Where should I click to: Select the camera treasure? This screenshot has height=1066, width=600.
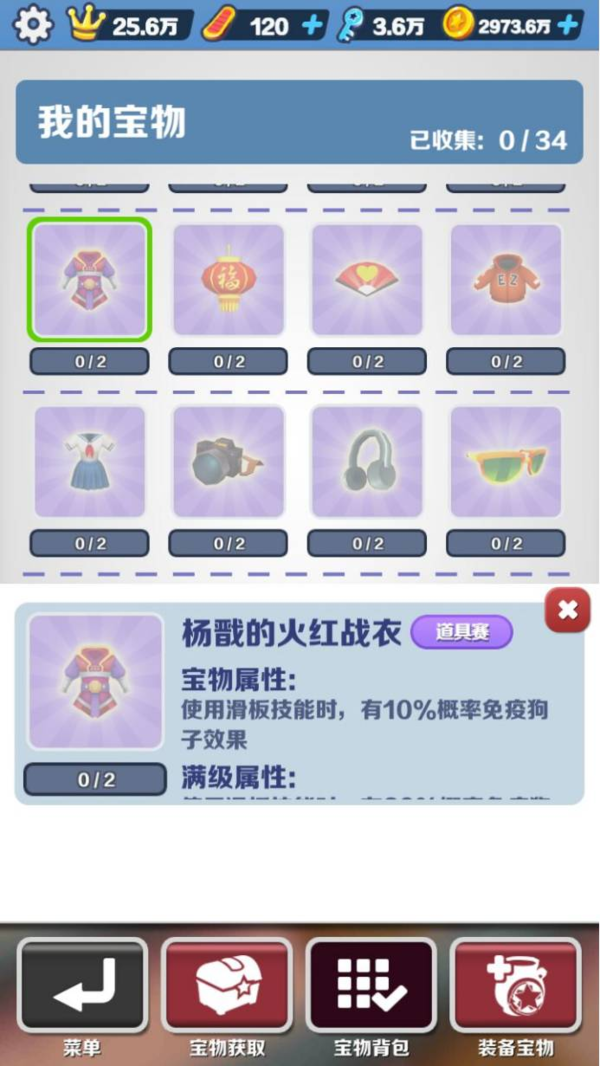pyautogui.click(x=229, y=462)
